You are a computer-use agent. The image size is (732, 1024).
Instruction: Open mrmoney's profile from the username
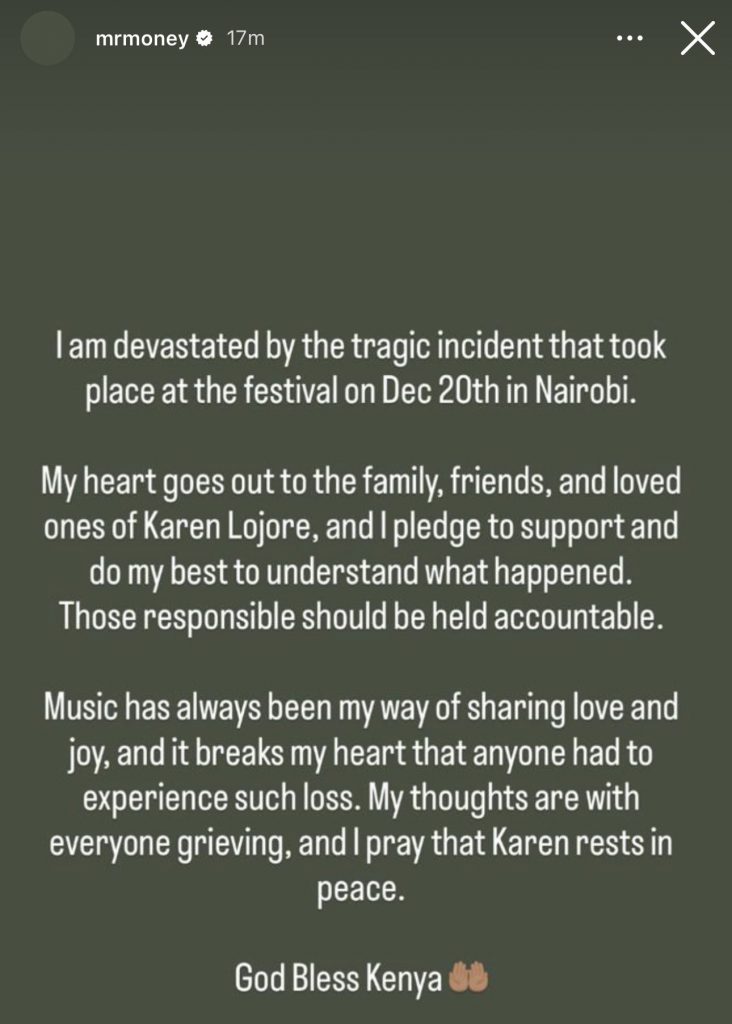tap(141, 39)
